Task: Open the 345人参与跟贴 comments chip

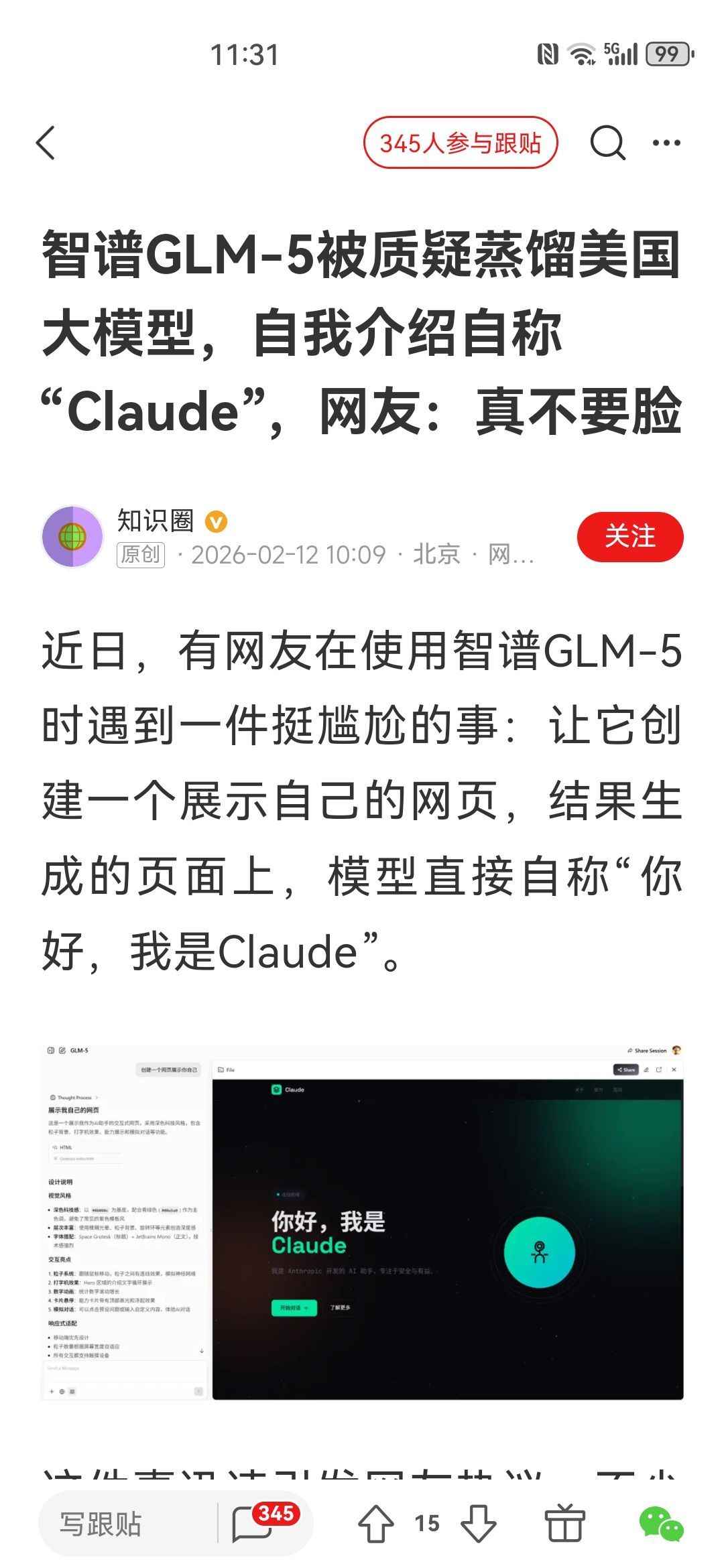Action: coord(461,143)
